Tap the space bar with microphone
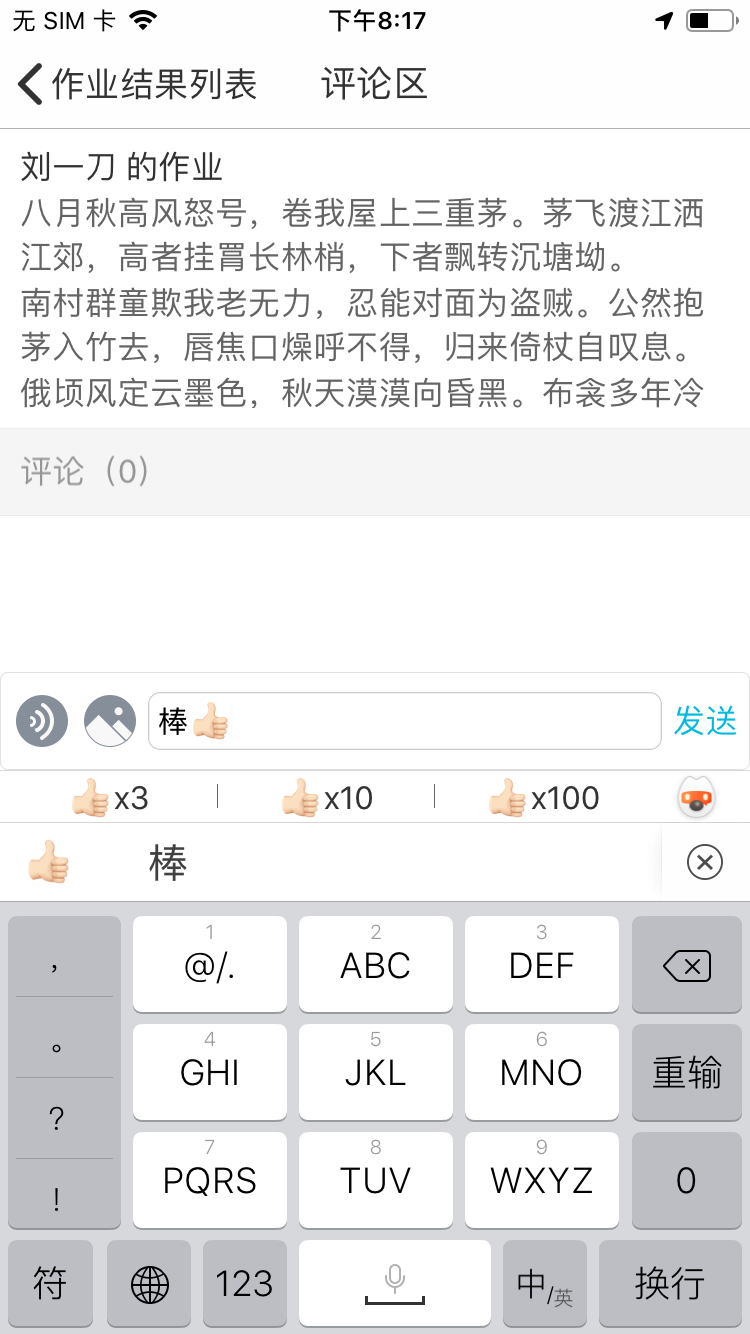This screenshot has width=750, height=1334. point(394,1283)
